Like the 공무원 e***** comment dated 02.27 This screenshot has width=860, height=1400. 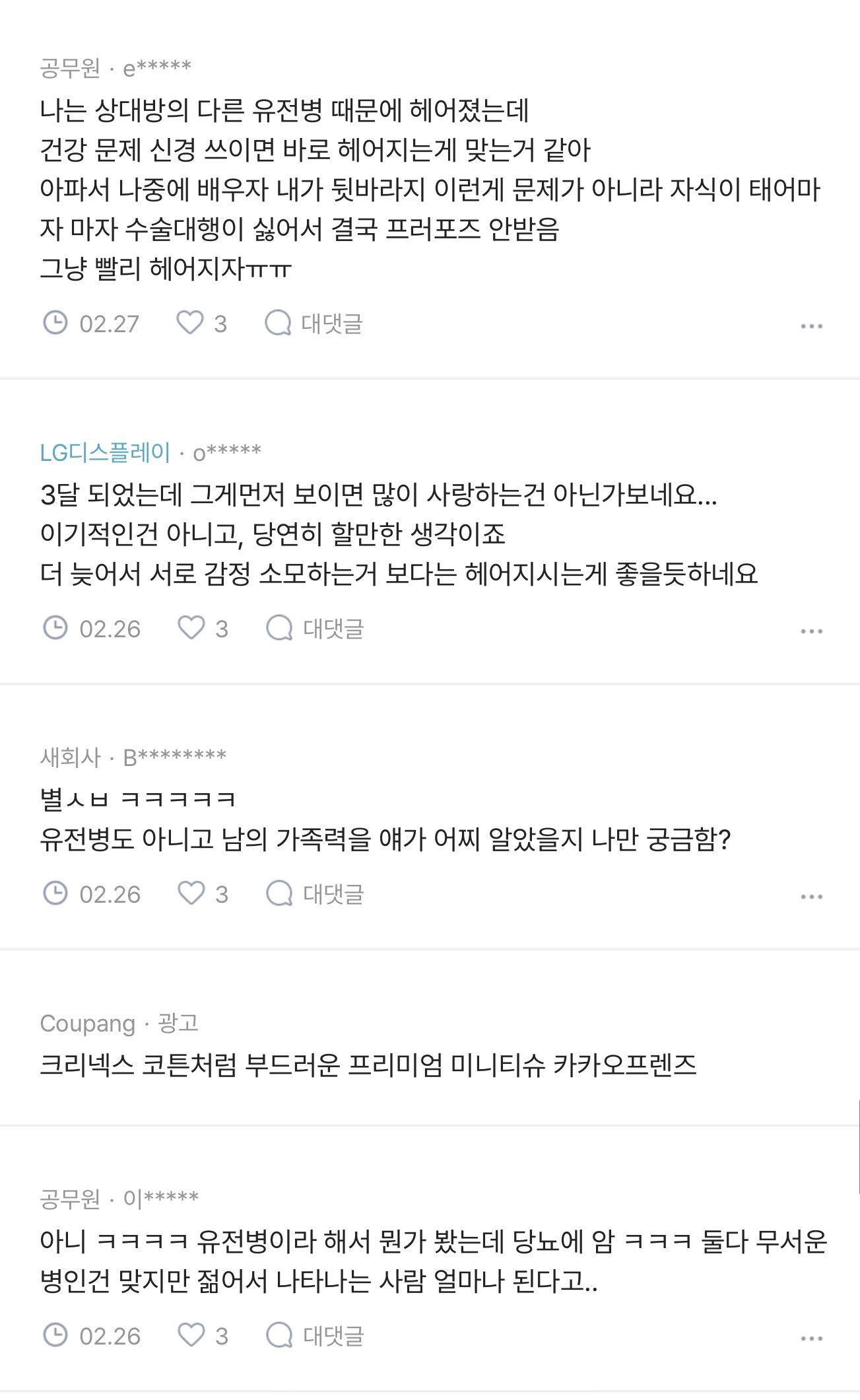coord(201,324)
